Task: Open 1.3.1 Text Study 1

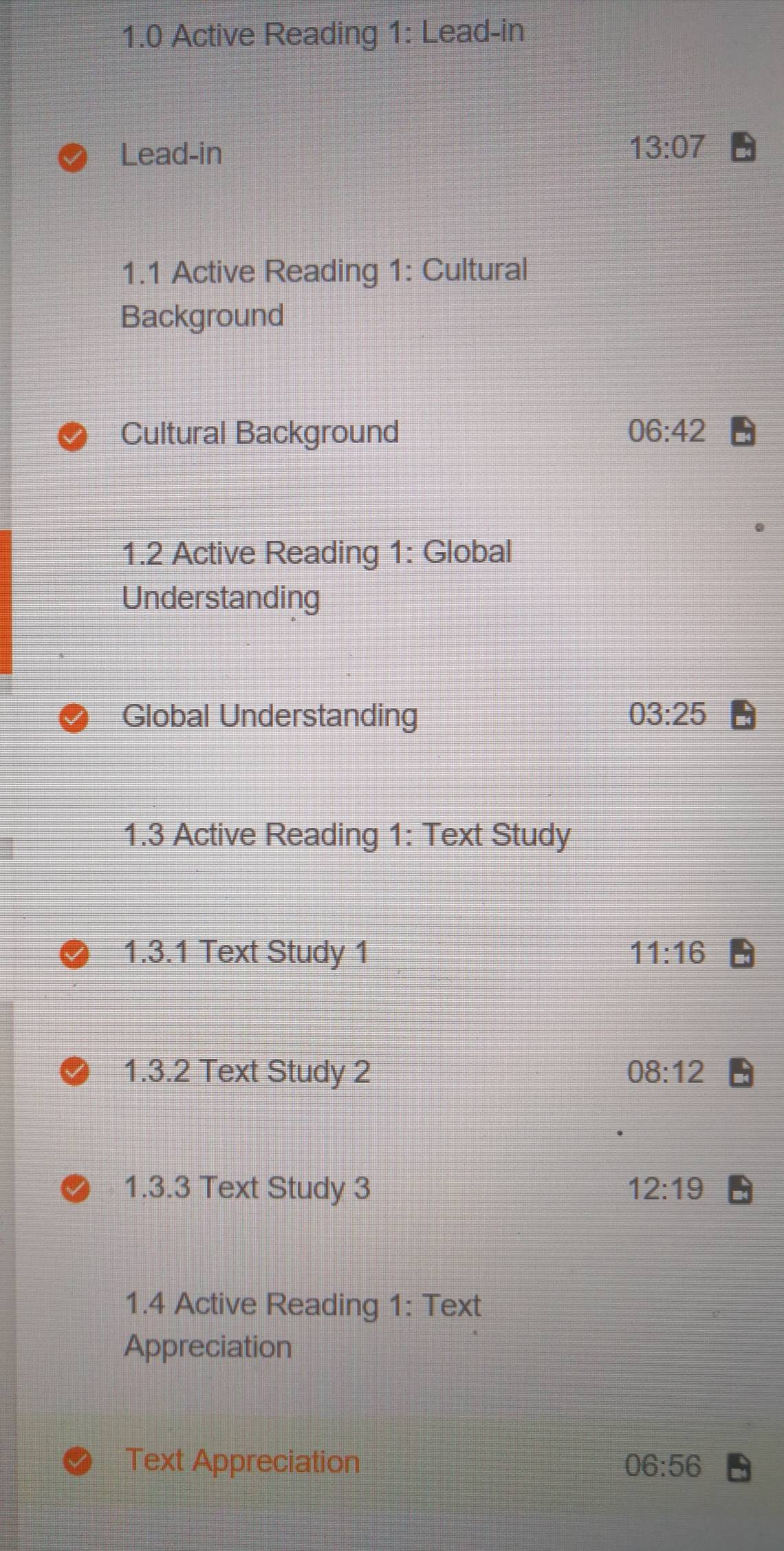Action: (246, 953)
